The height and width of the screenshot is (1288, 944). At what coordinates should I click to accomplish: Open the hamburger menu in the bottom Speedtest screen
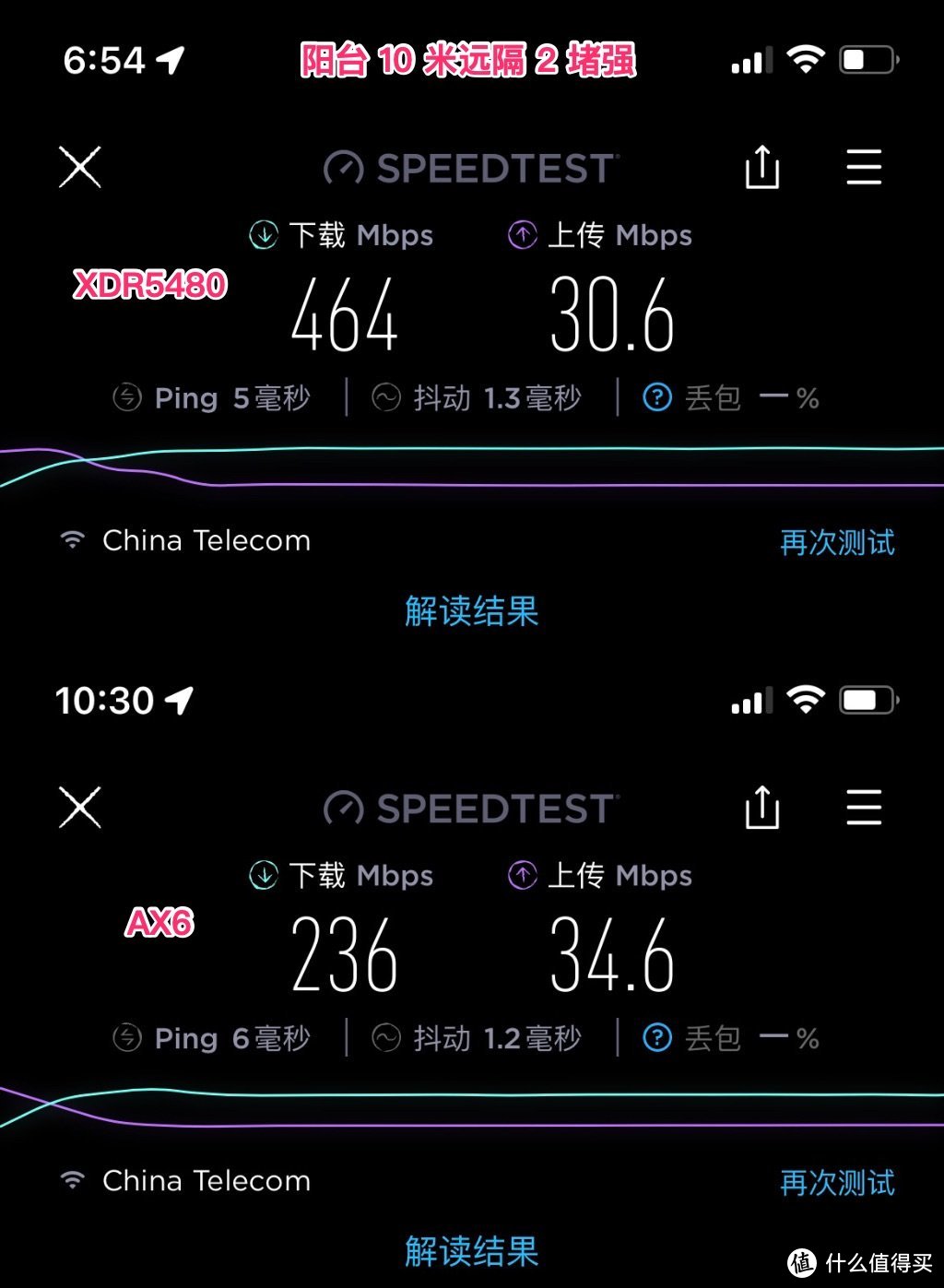coord(863,809)
